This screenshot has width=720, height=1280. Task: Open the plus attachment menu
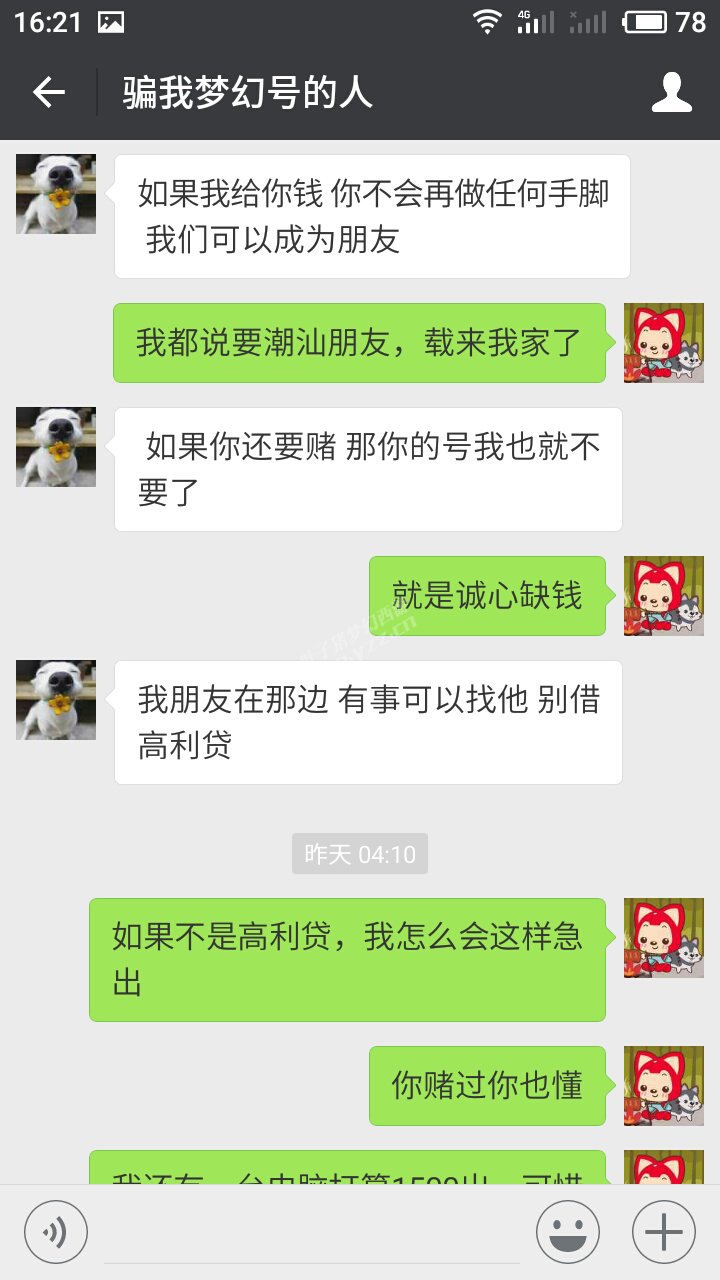tap(664, 1232)
